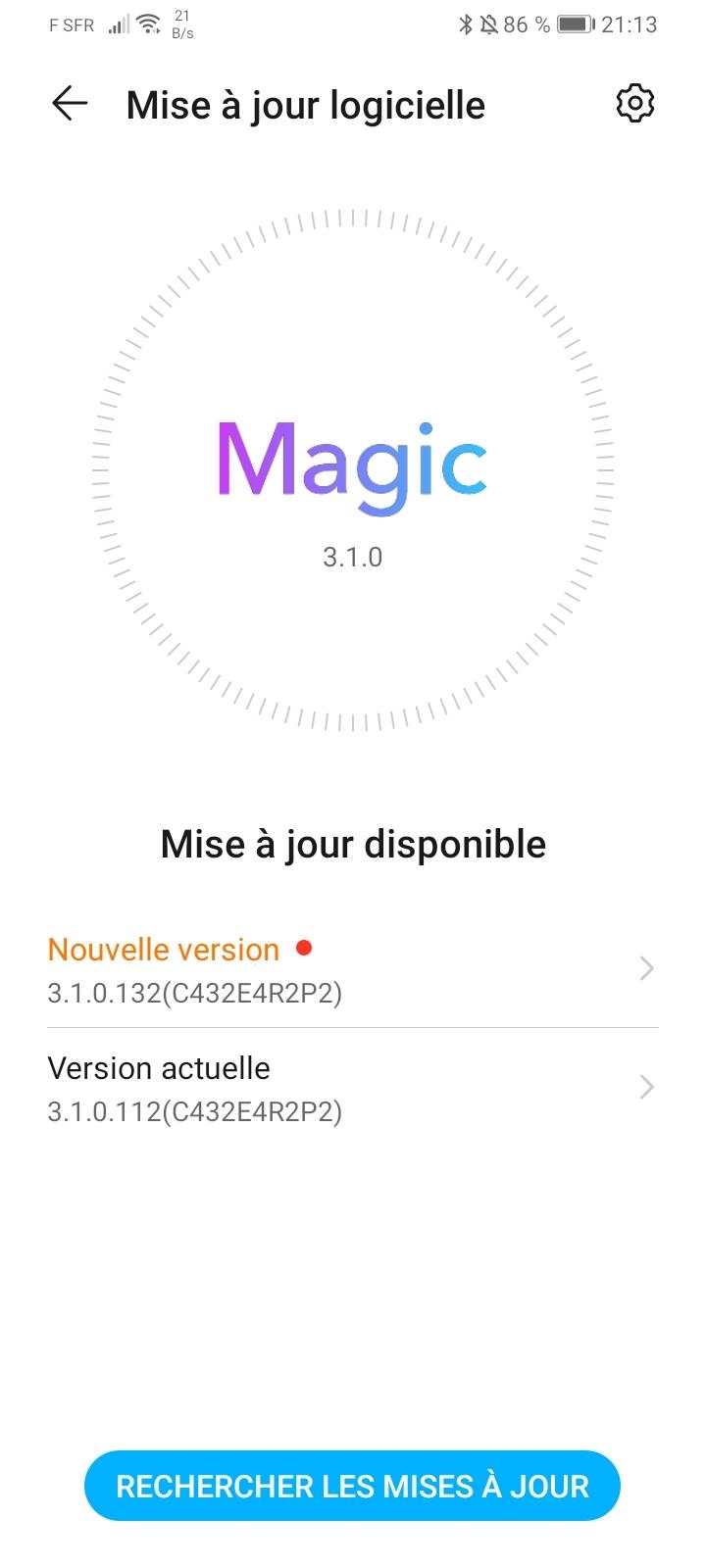Screen dimensions: 706x1568
Task: Open the software update settings gear
Action: coord(633,102)
